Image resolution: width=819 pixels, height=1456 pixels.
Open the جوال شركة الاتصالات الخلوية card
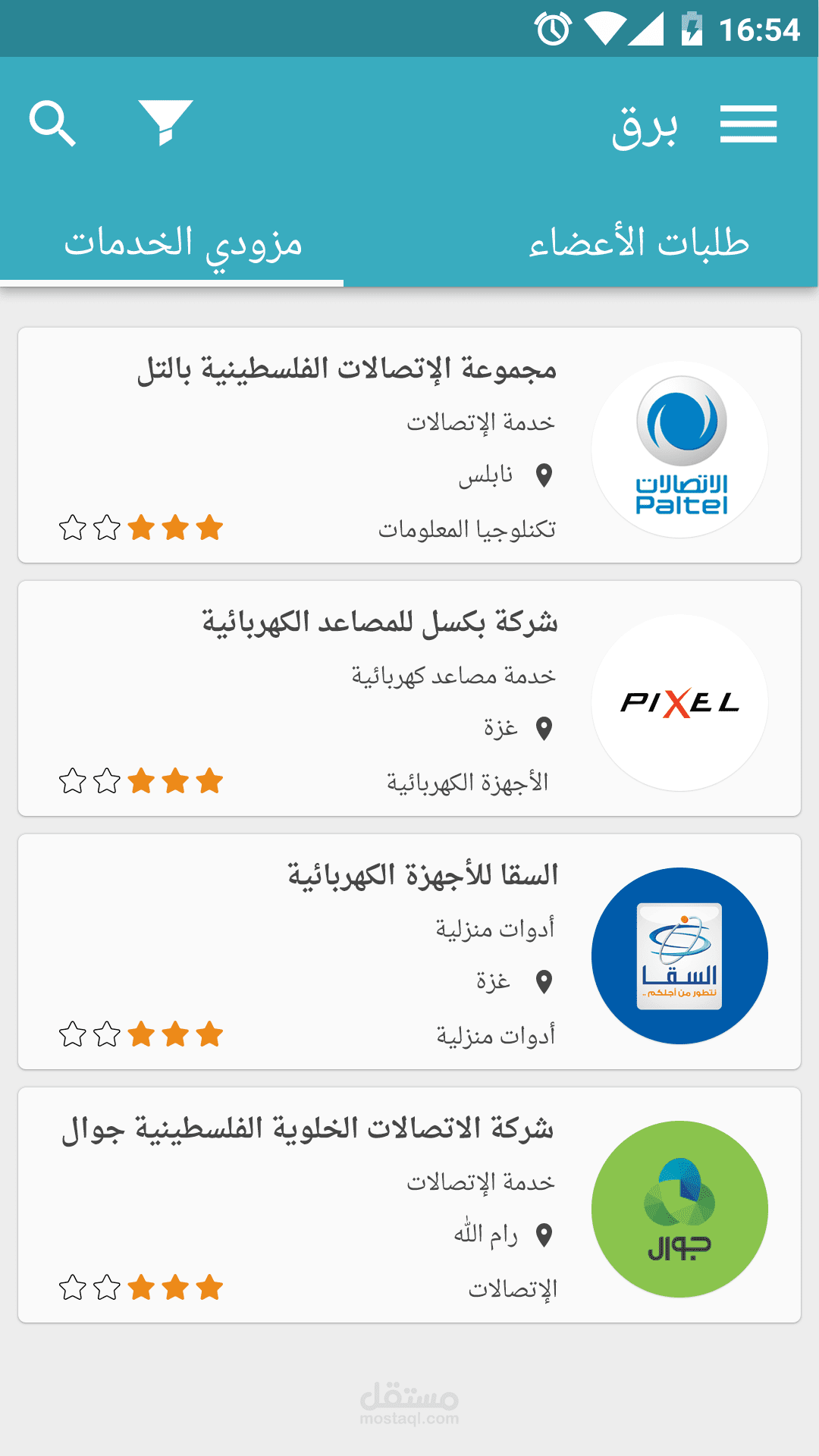tap(409, 1205)
